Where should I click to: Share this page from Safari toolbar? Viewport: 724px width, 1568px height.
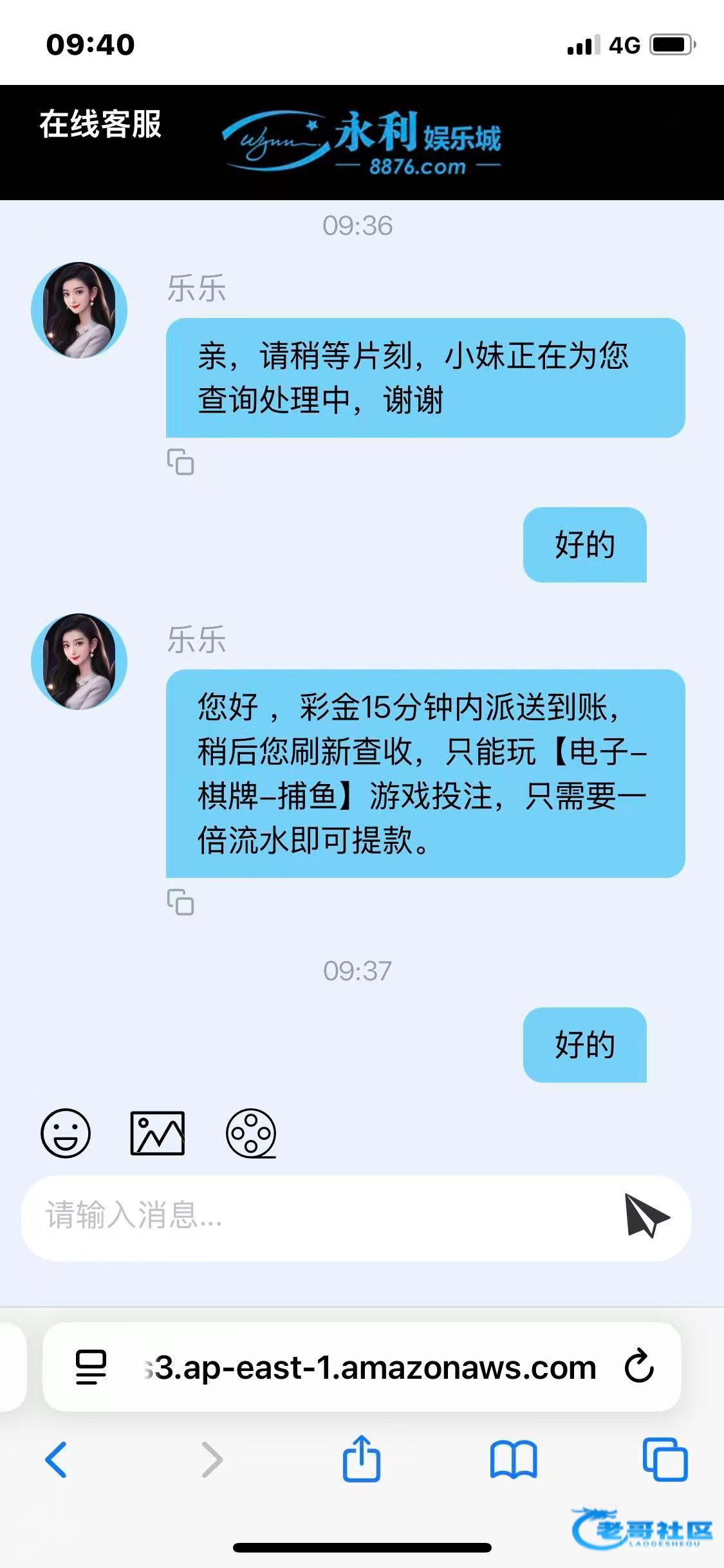pos(362,1459)
